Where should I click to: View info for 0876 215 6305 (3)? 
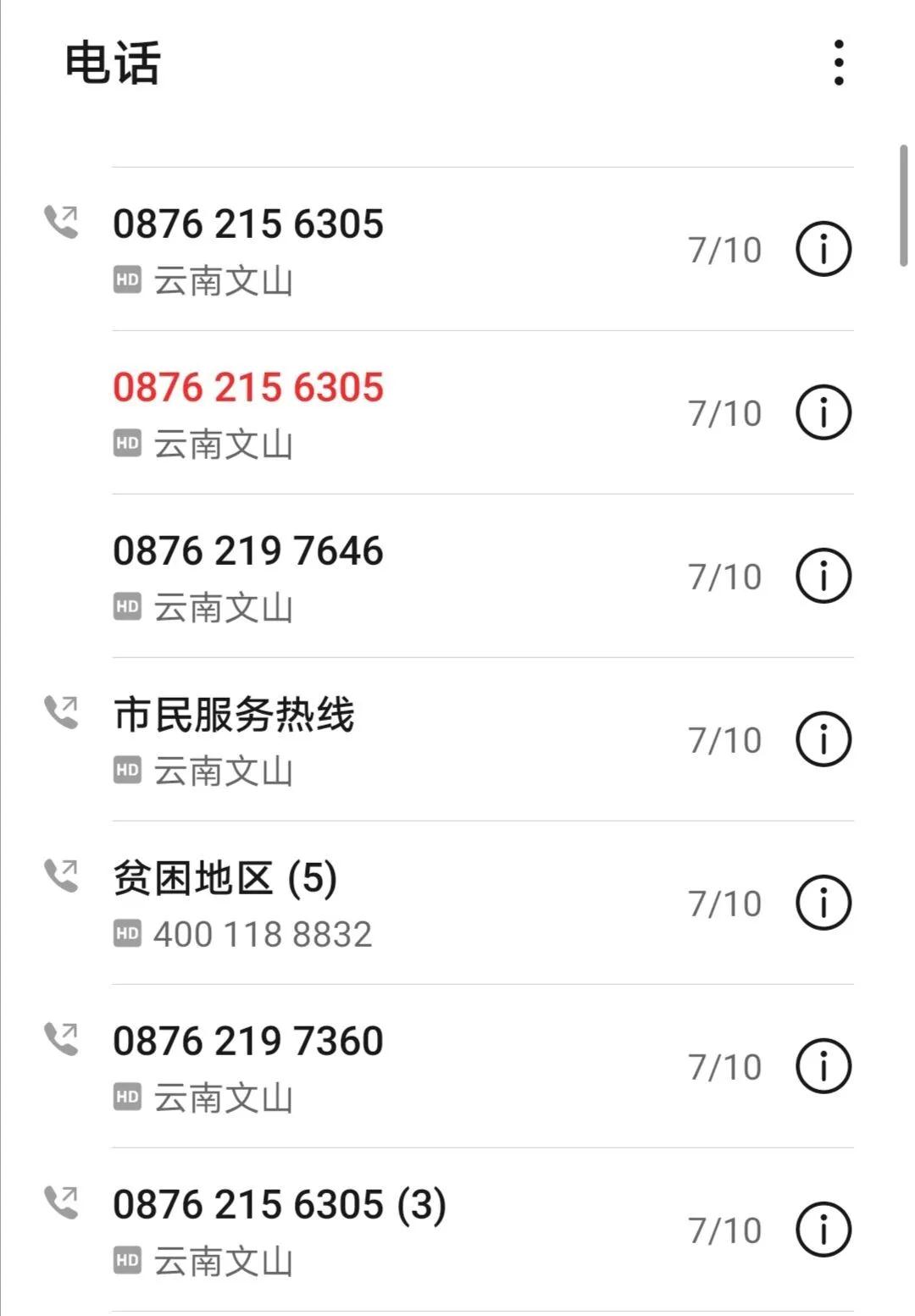[823, 1230]
